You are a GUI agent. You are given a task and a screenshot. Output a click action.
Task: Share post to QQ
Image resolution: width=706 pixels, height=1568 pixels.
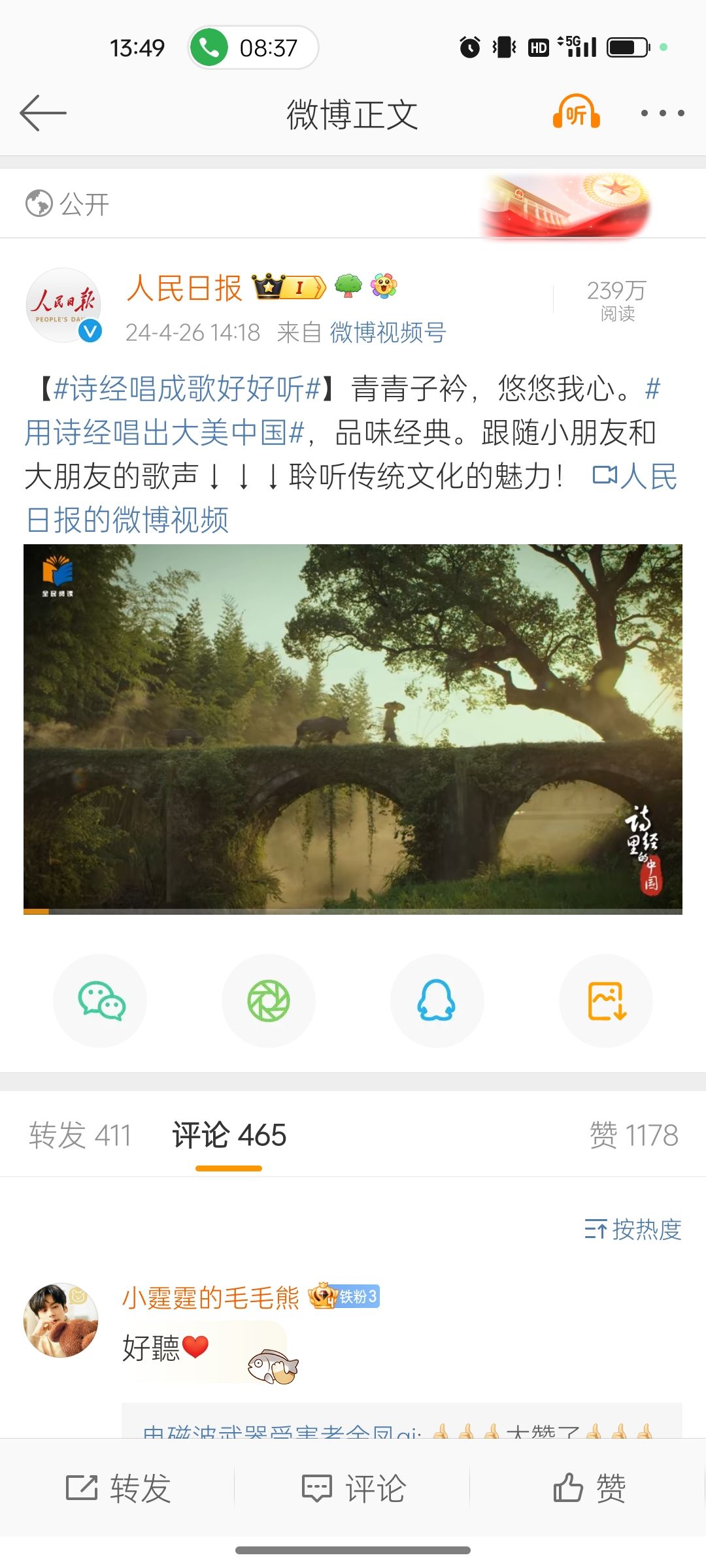437,1001
